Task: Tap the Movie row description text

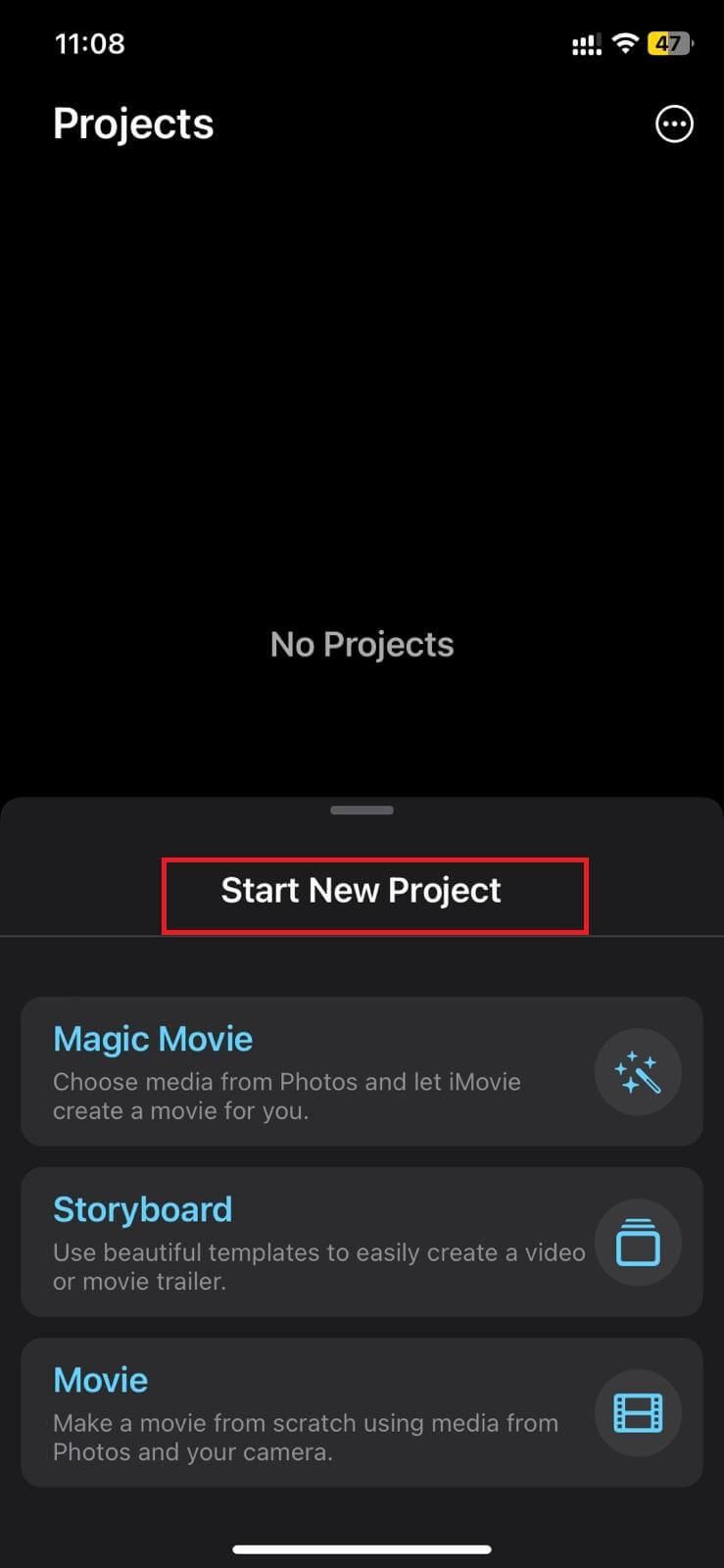Action: [305, 1437]
